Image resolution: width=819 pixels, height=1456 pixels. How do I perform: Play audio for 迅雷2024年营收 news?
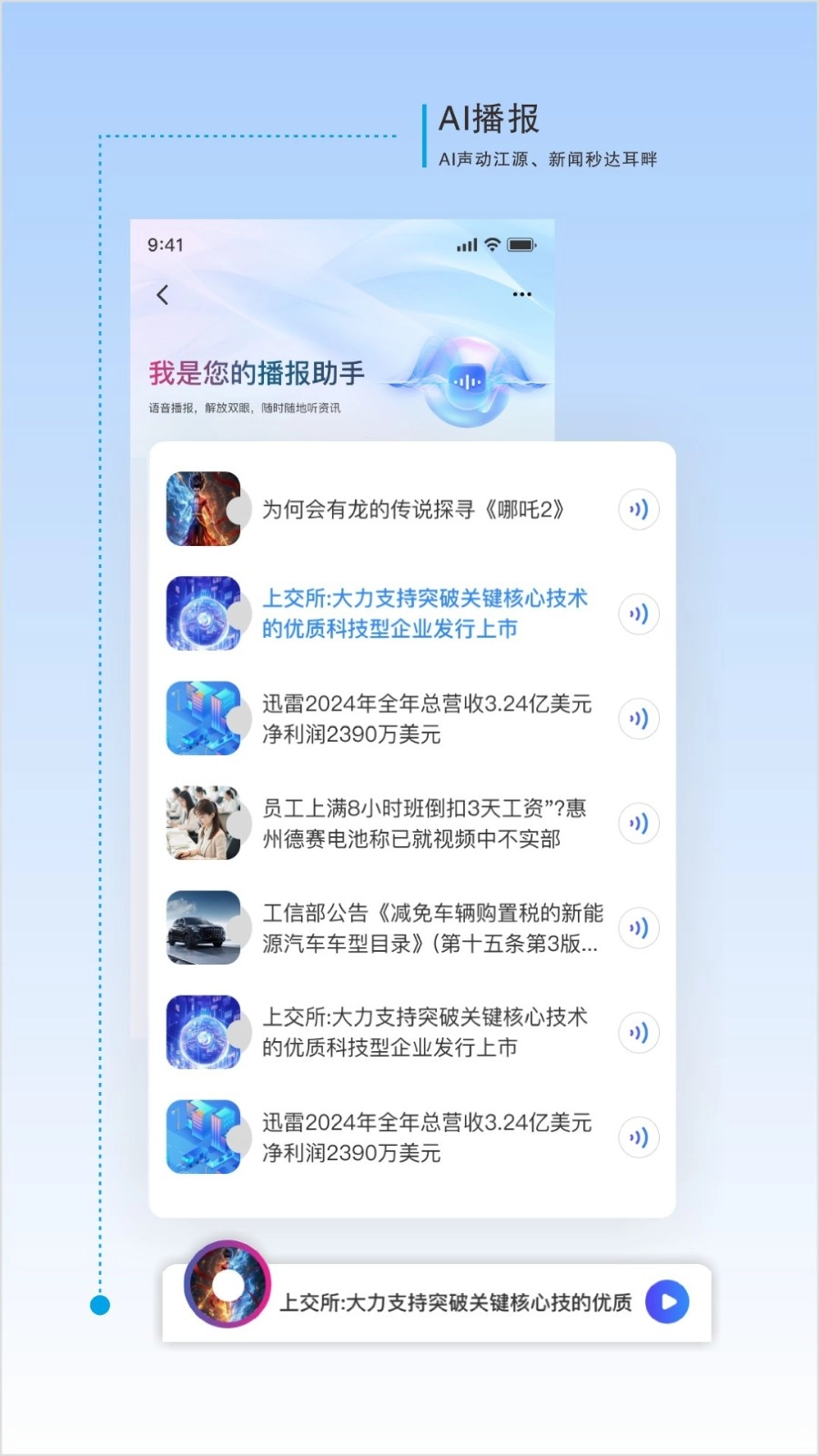tap(638, 719)
